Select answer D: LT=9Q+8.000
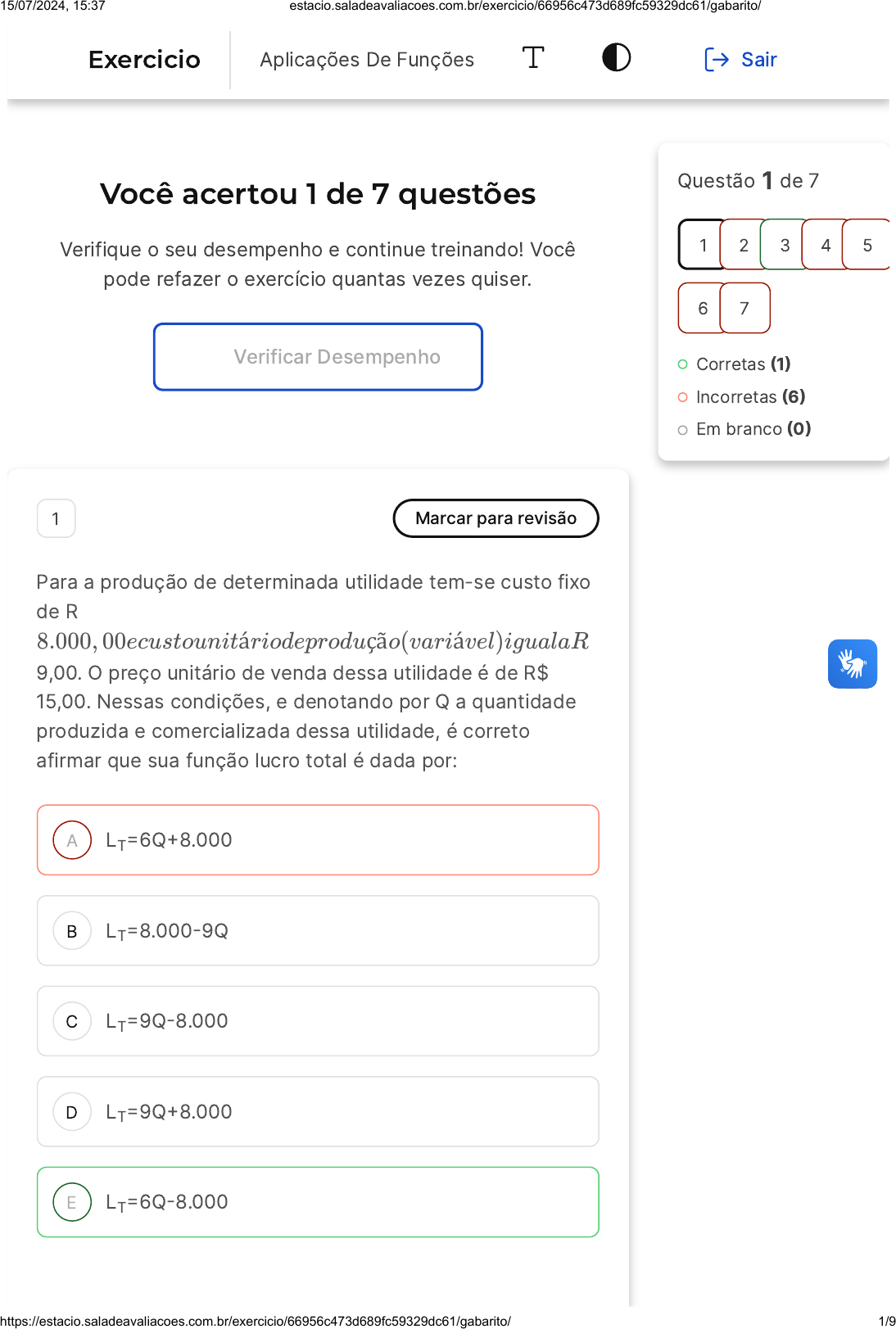This screenshot has height=1329, width=896. click(x=318, y=1112)
